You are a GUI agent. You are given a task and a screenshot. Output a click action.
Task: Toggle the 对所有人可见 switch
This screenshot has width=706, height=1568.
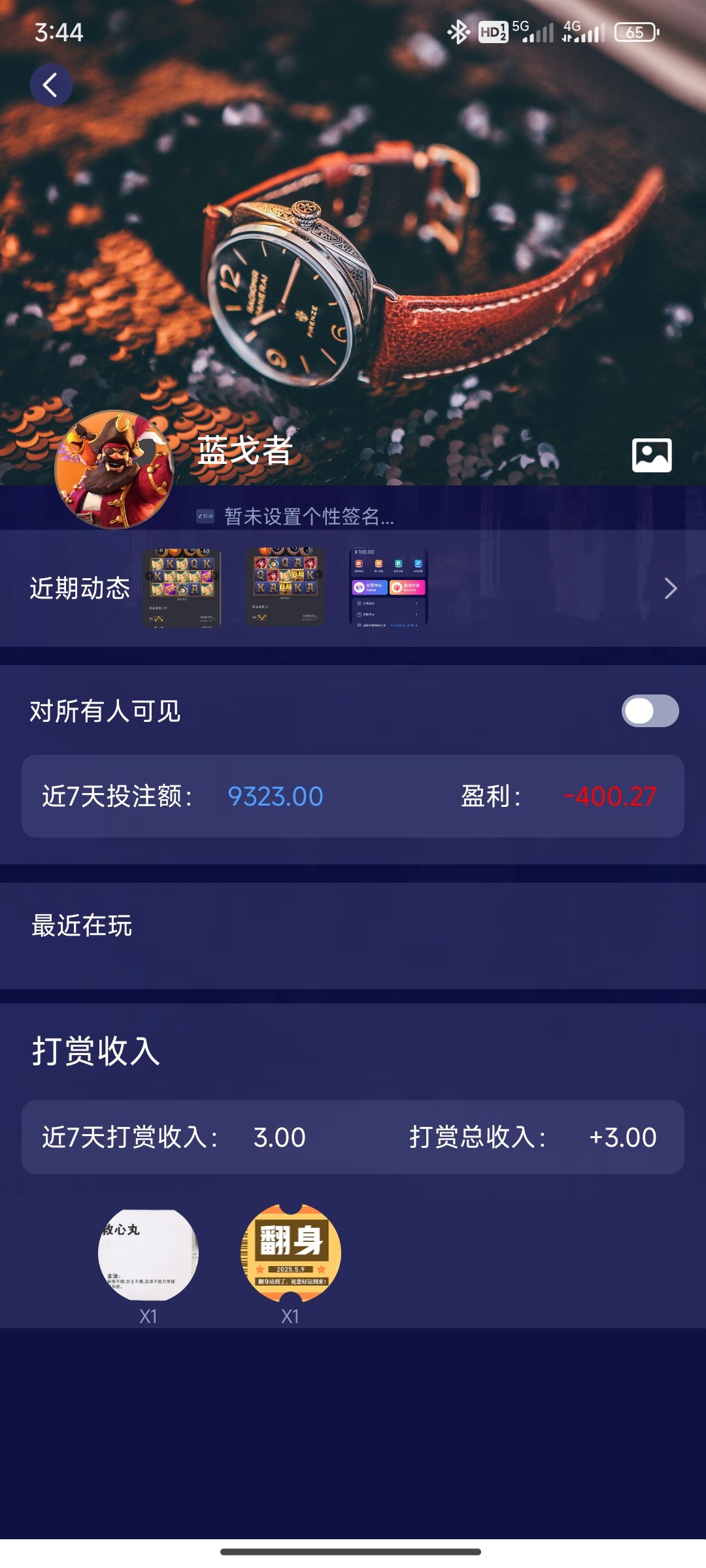coord(650,711)
